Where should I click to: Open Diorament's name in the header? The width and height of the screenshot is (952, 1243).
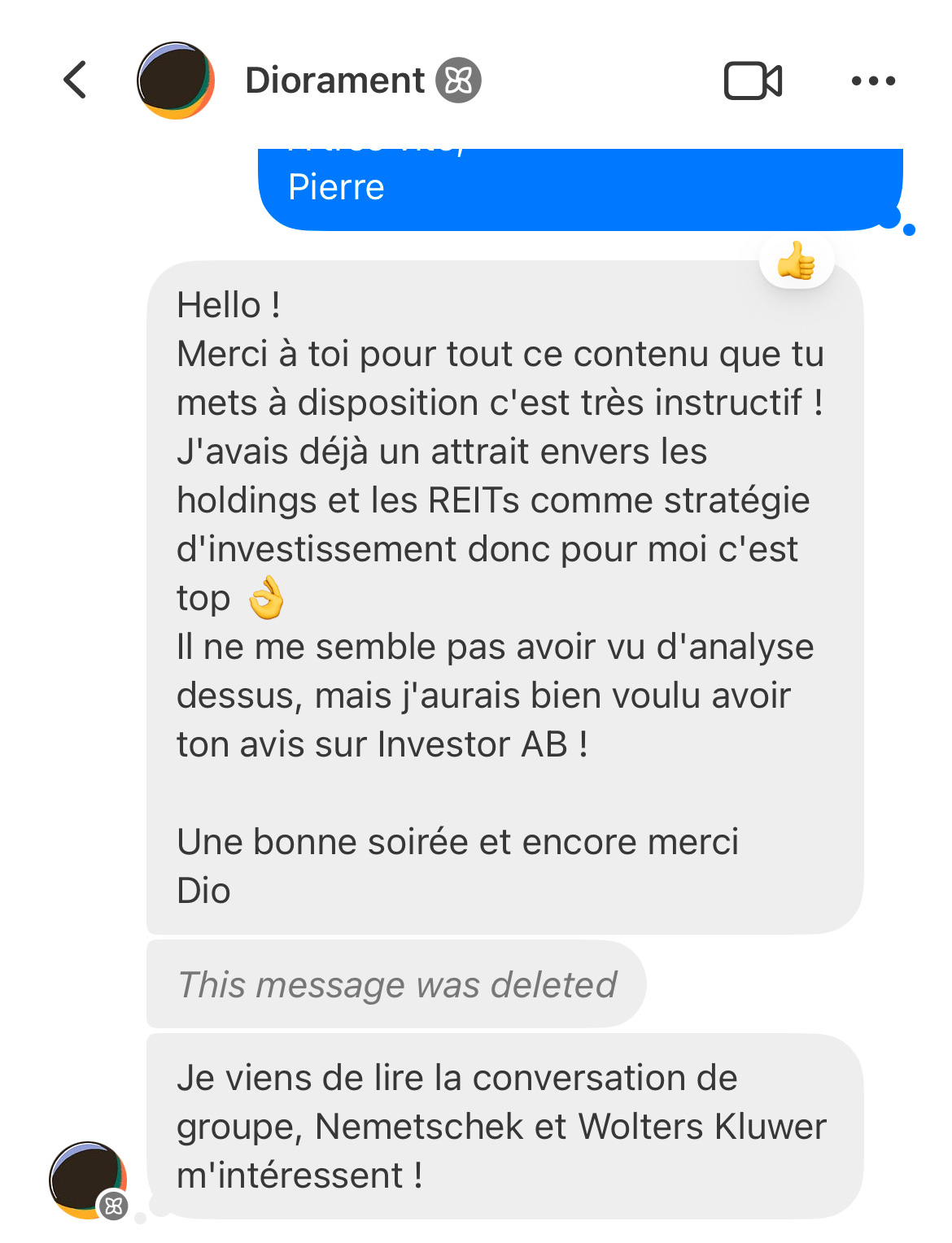pos(335,81)
